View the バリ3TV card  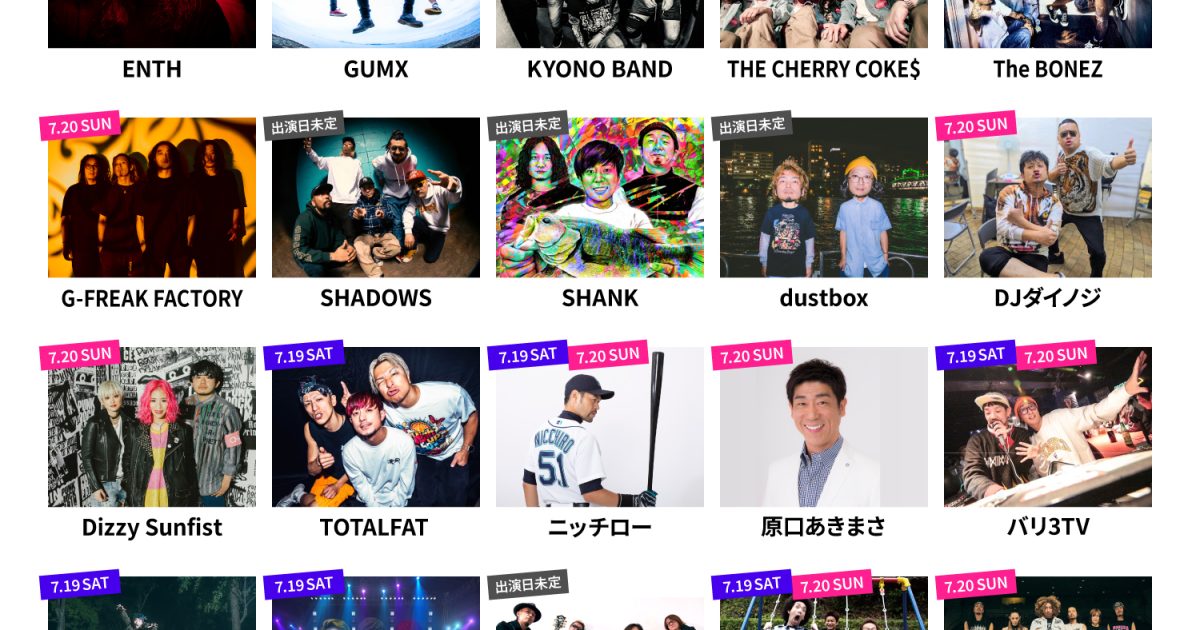tap(1048, 428)
